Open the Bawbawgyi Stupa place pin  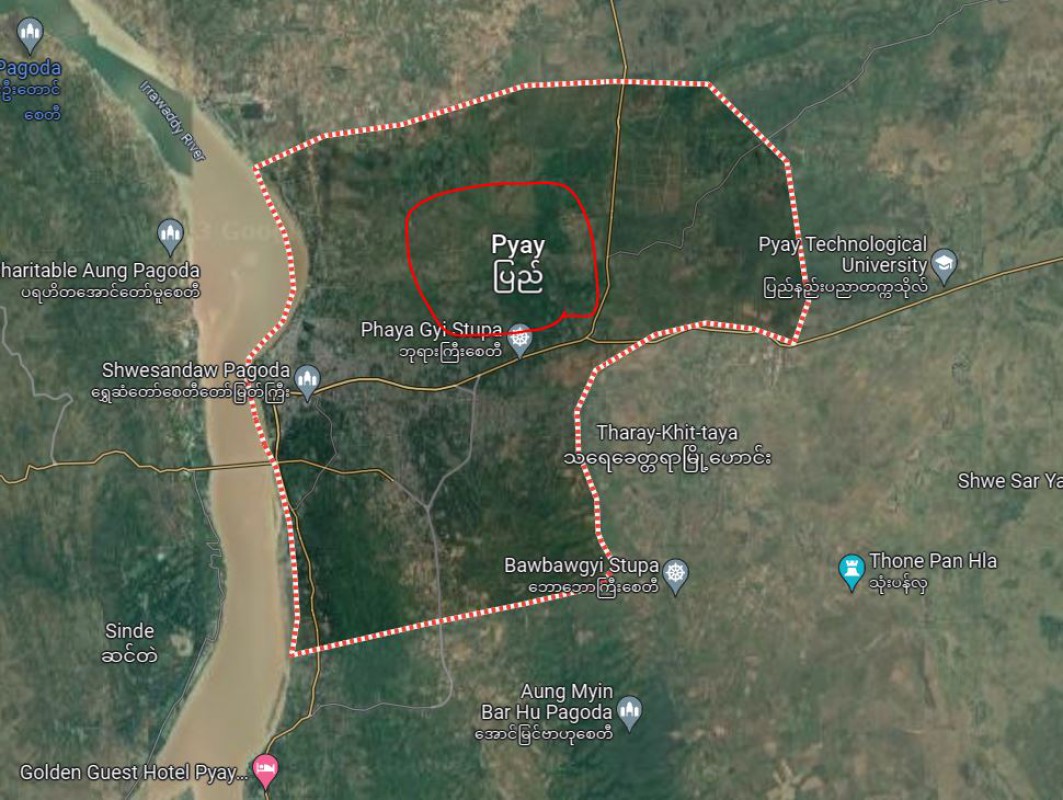pos(676,575)
